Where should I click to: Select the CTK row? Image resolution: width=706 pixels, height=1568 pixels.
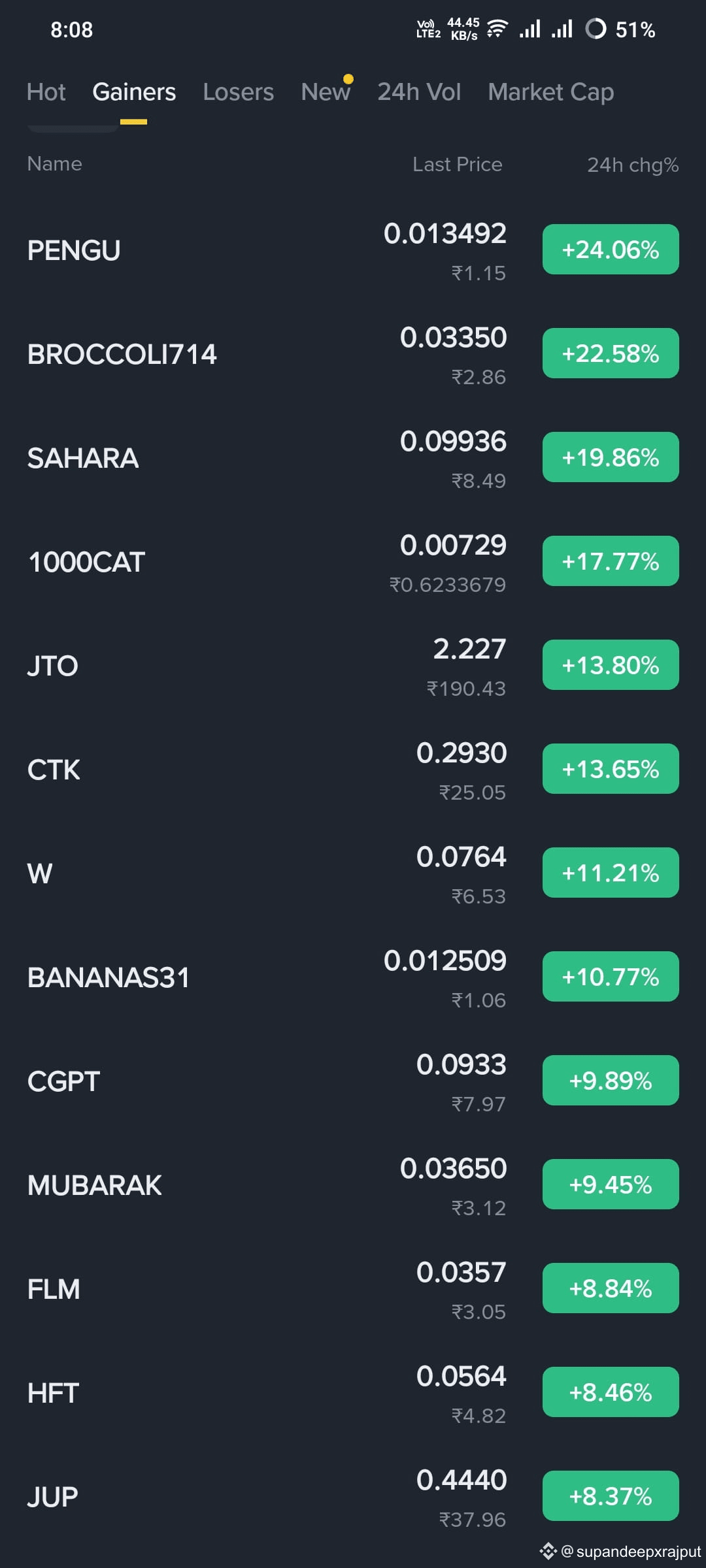[353, 770]
